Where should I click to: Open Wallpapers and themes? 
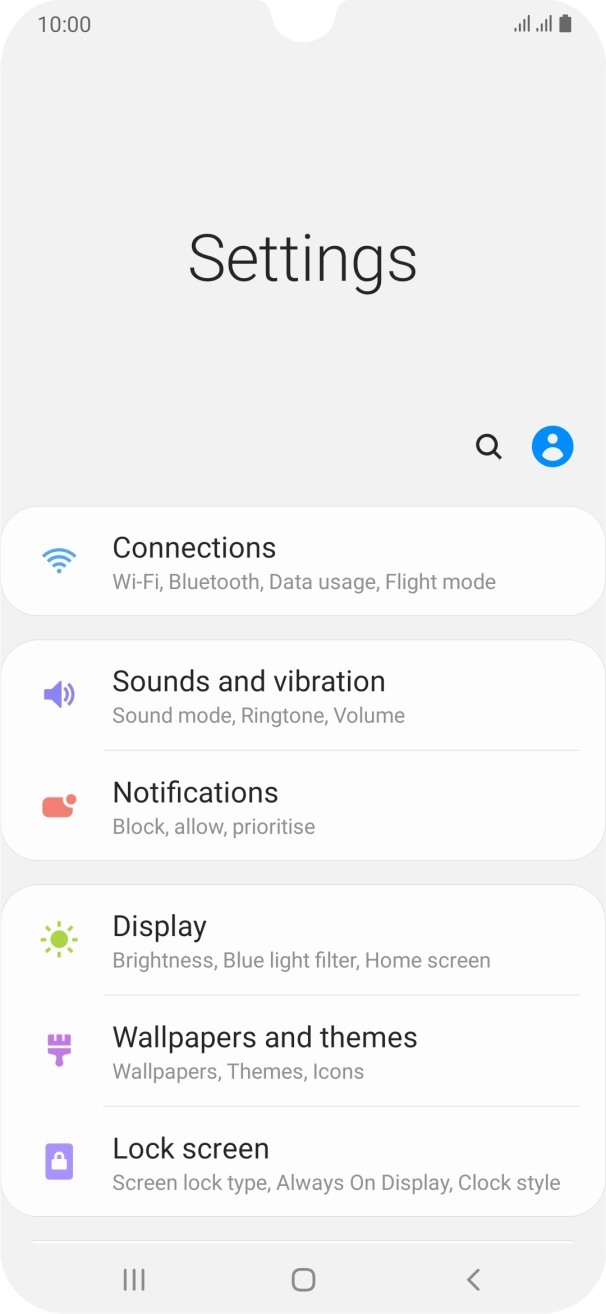click(x=302, y=1052)
